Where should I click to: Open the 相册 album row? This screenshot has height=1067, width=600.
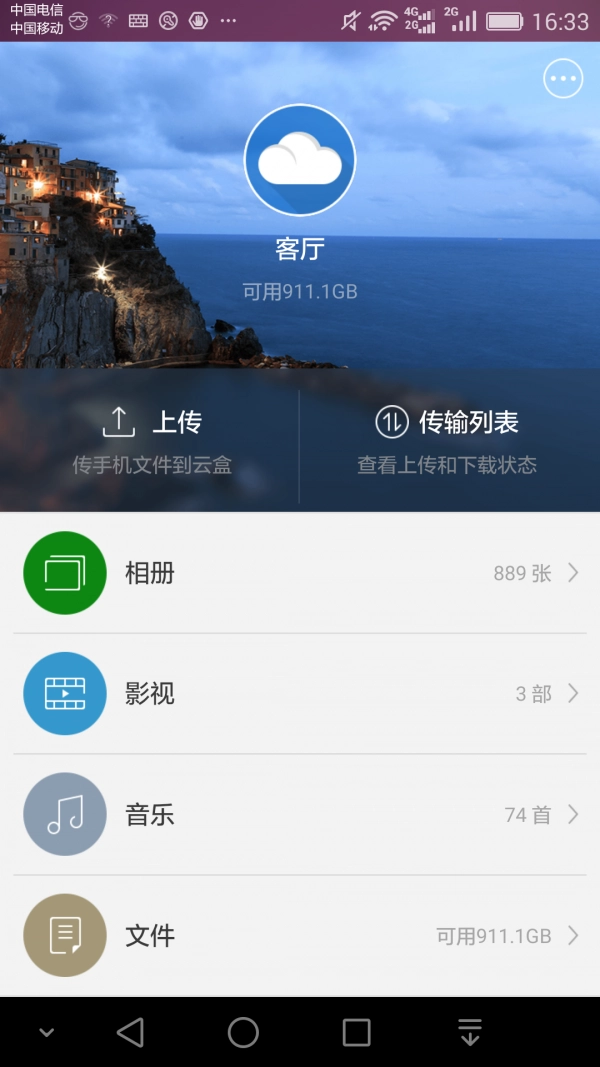(300, 573)
